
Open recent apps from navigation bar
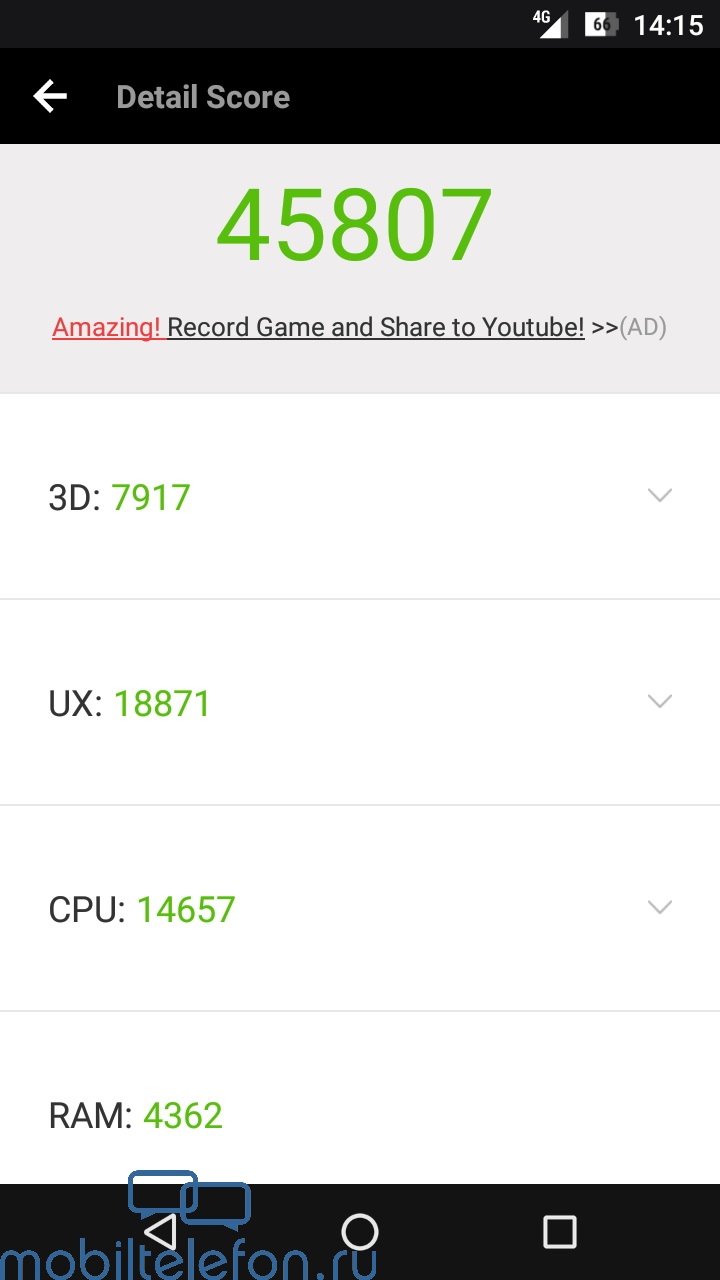[x=560, y=1231]
